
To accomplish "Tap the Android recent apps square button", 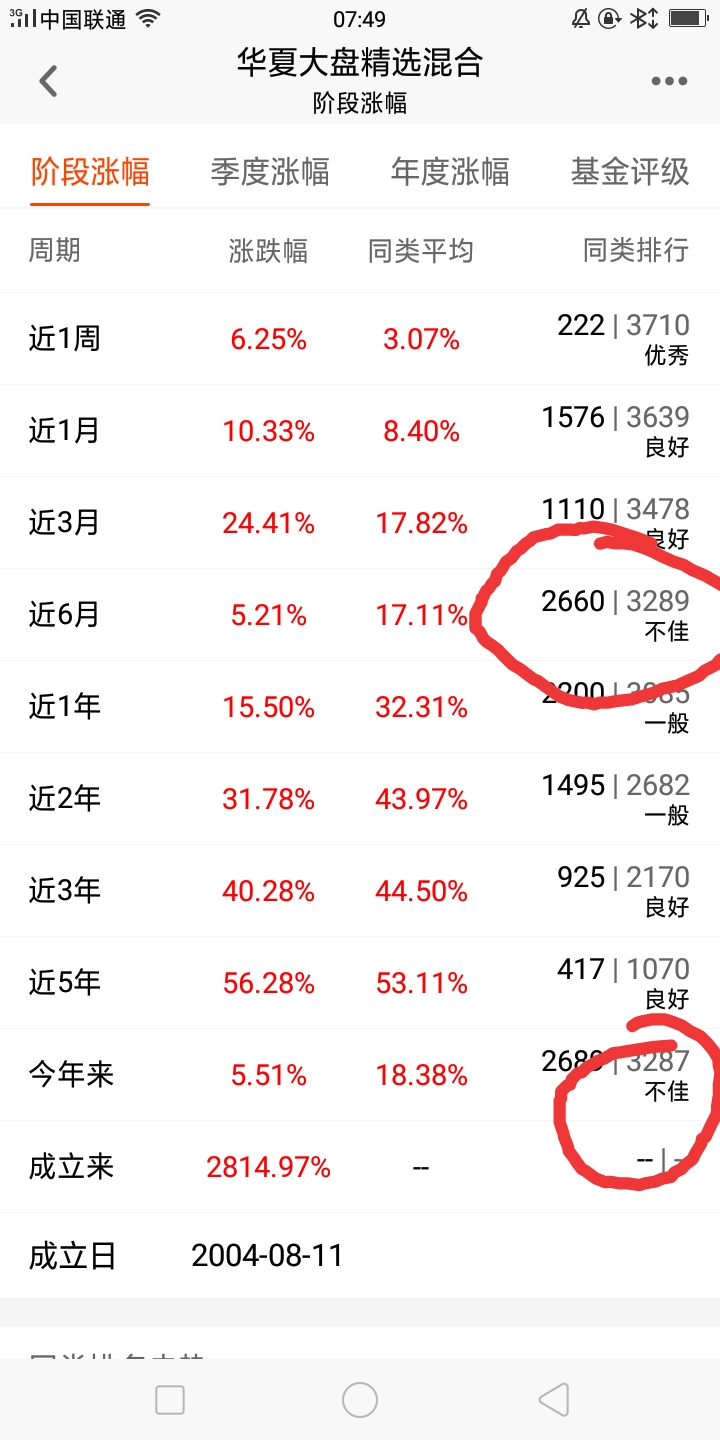I will point(170,1399).
